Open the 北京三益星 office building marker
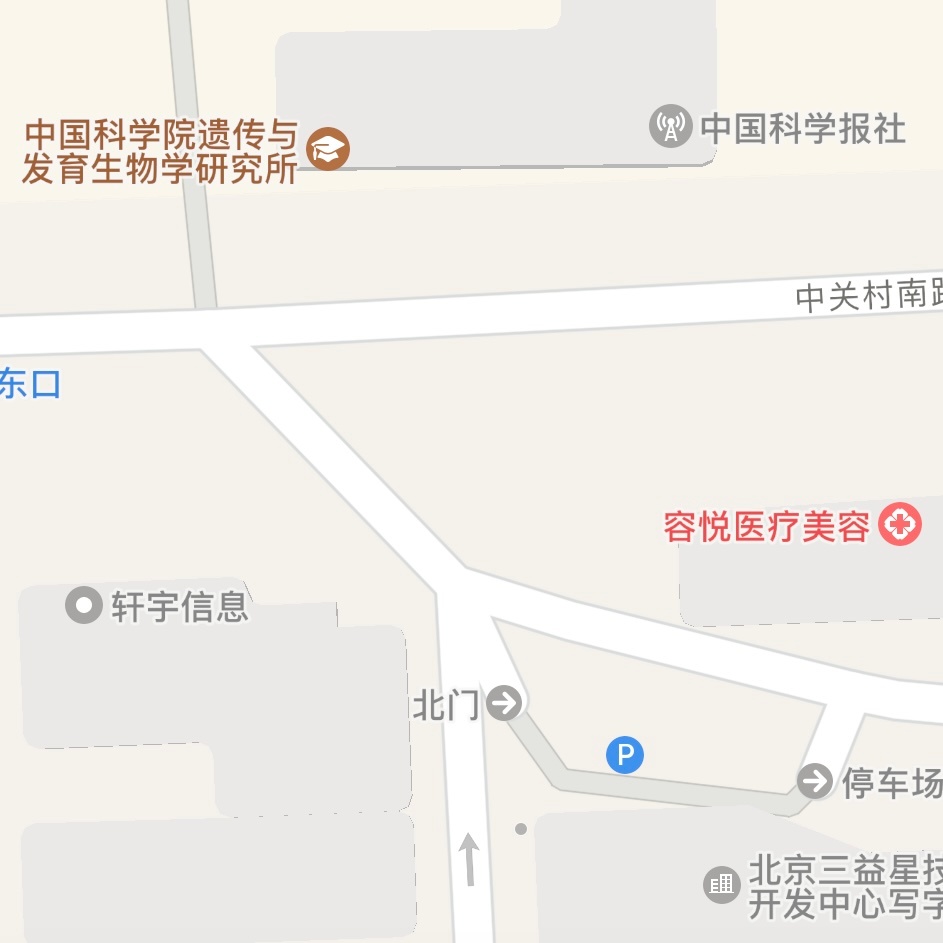The height and width of the screenshot is (943, 943). tap(720, 883)
